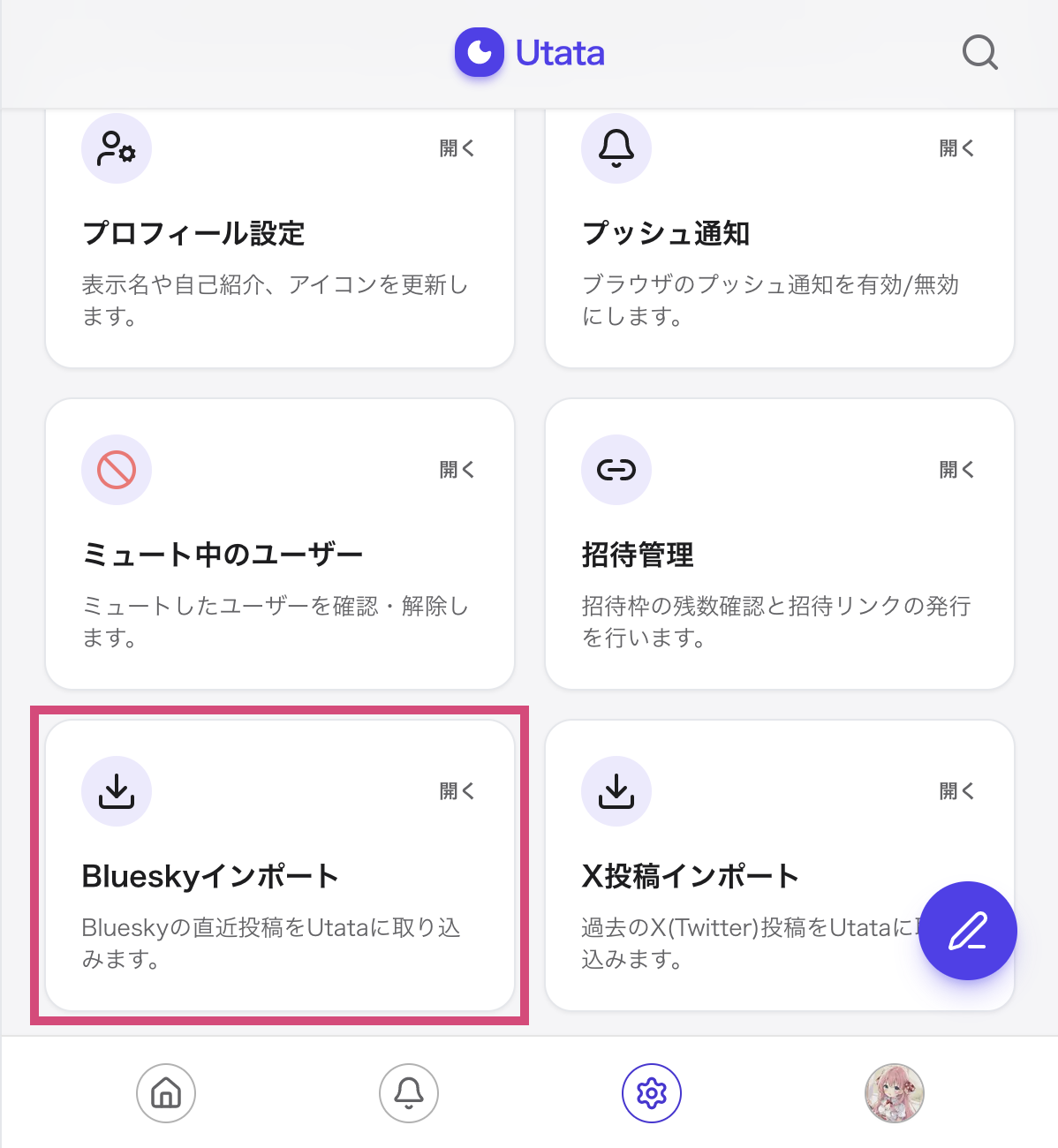Viewport: 1058px width, 1148px height.
Task: Open your profile avatar in bottom bar
Action: tap(895, 1093)
